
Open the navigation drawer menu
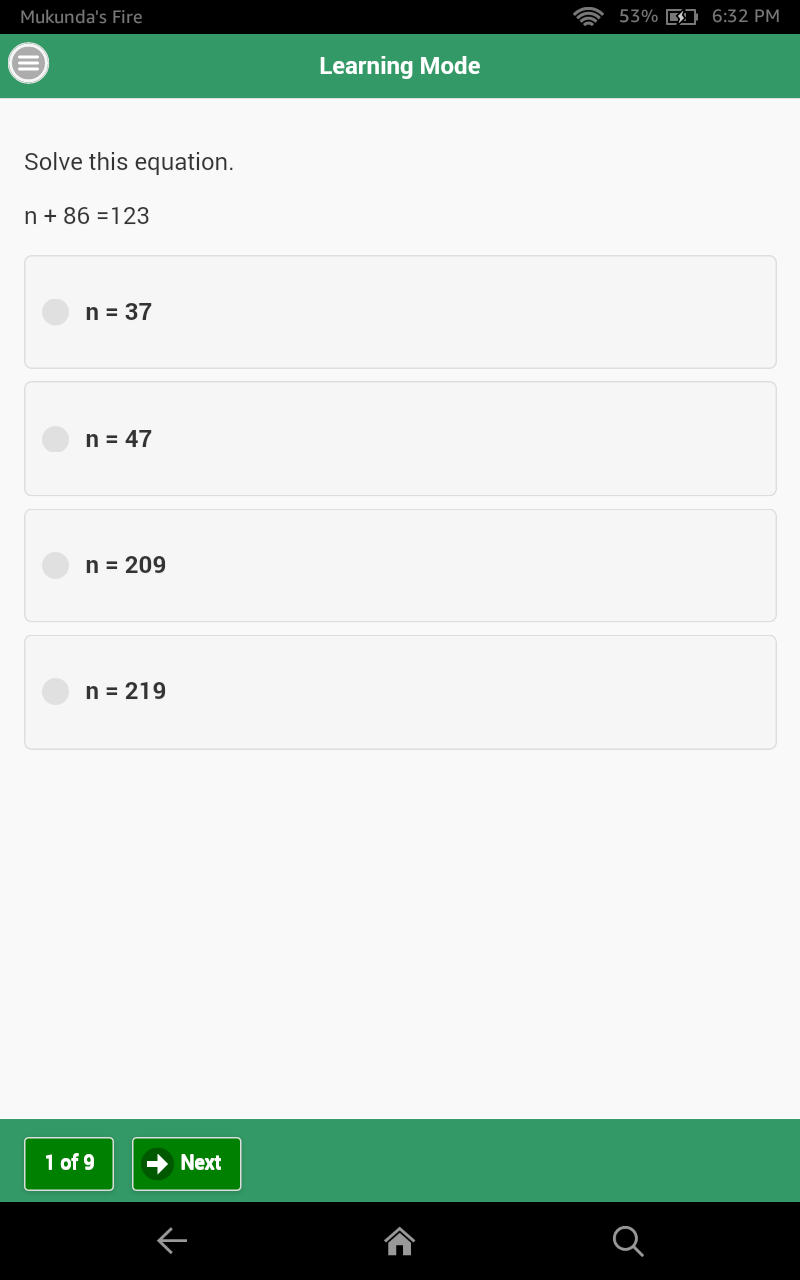click(28, 63)
